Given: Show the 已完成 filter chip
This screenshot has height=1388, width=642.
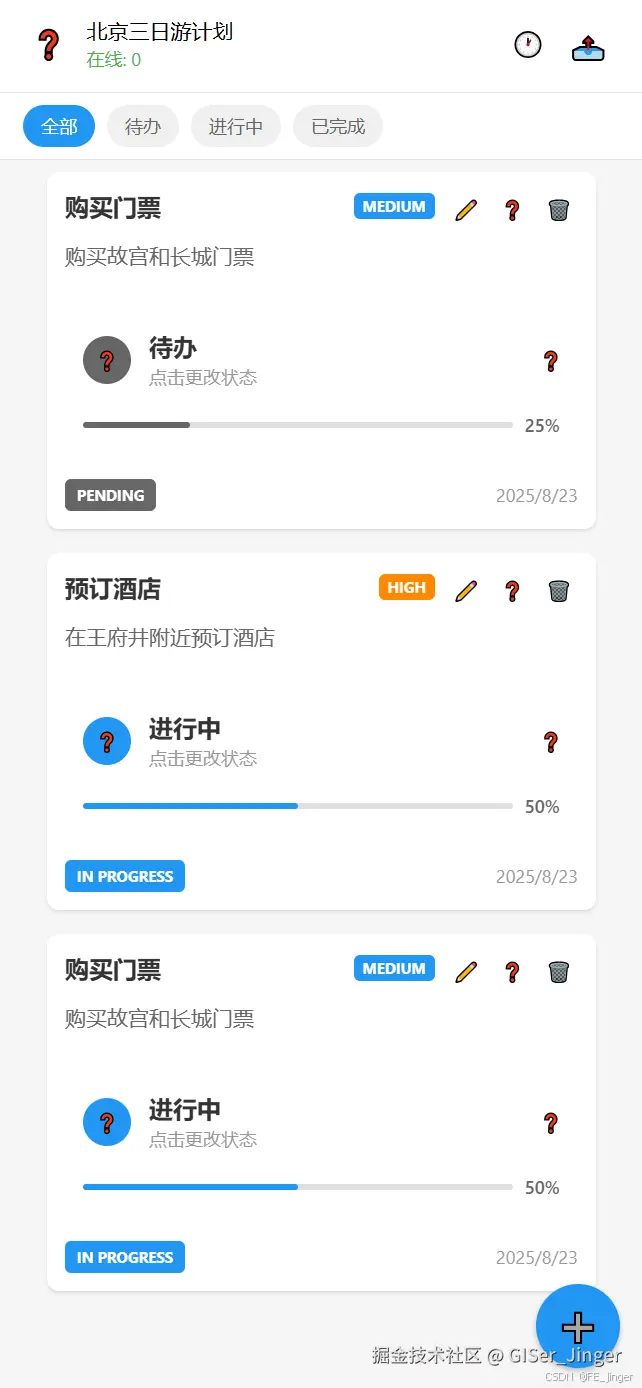Looking at the screenshot, I should click(338, 127).
